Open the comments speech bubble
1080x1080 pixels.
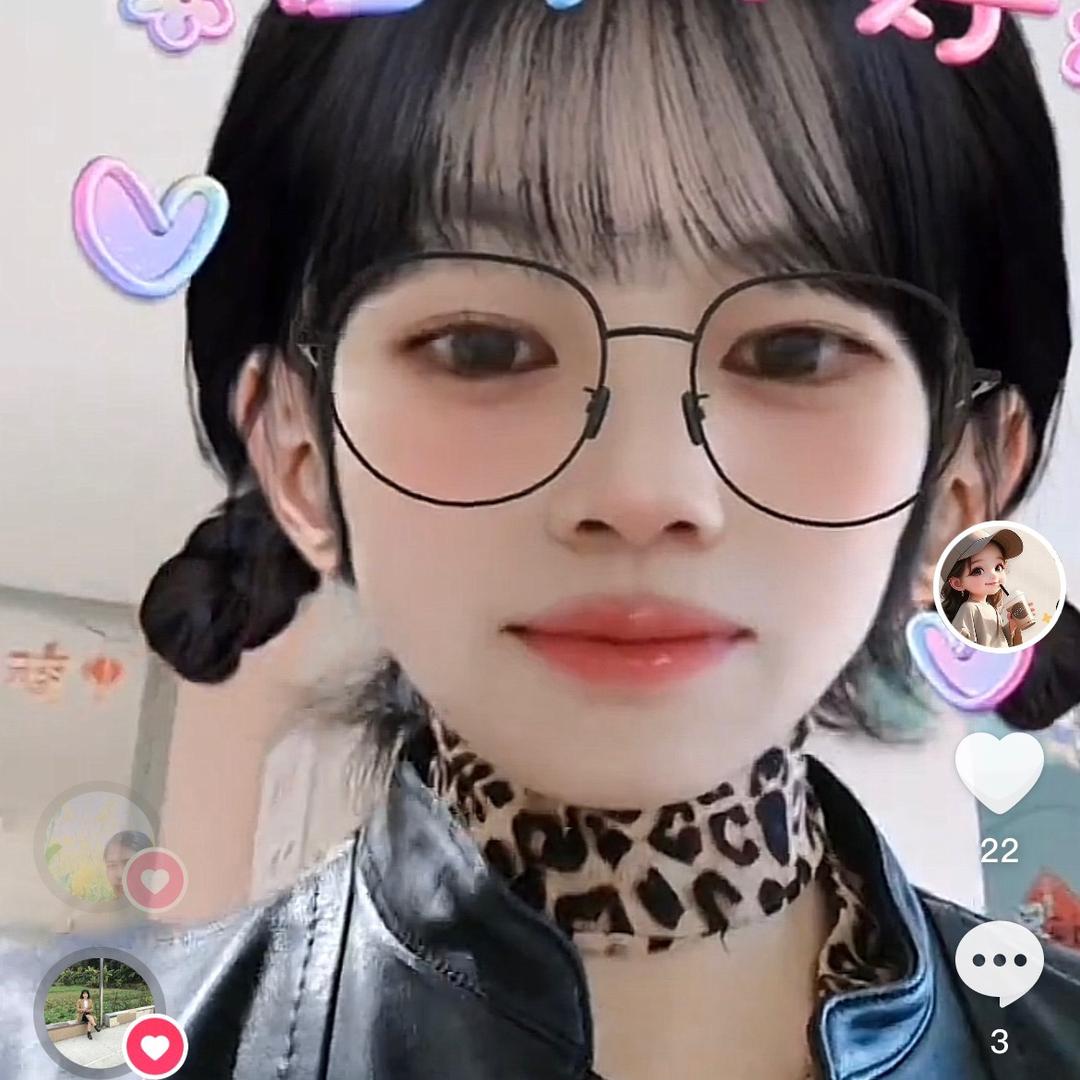point(999,961)
